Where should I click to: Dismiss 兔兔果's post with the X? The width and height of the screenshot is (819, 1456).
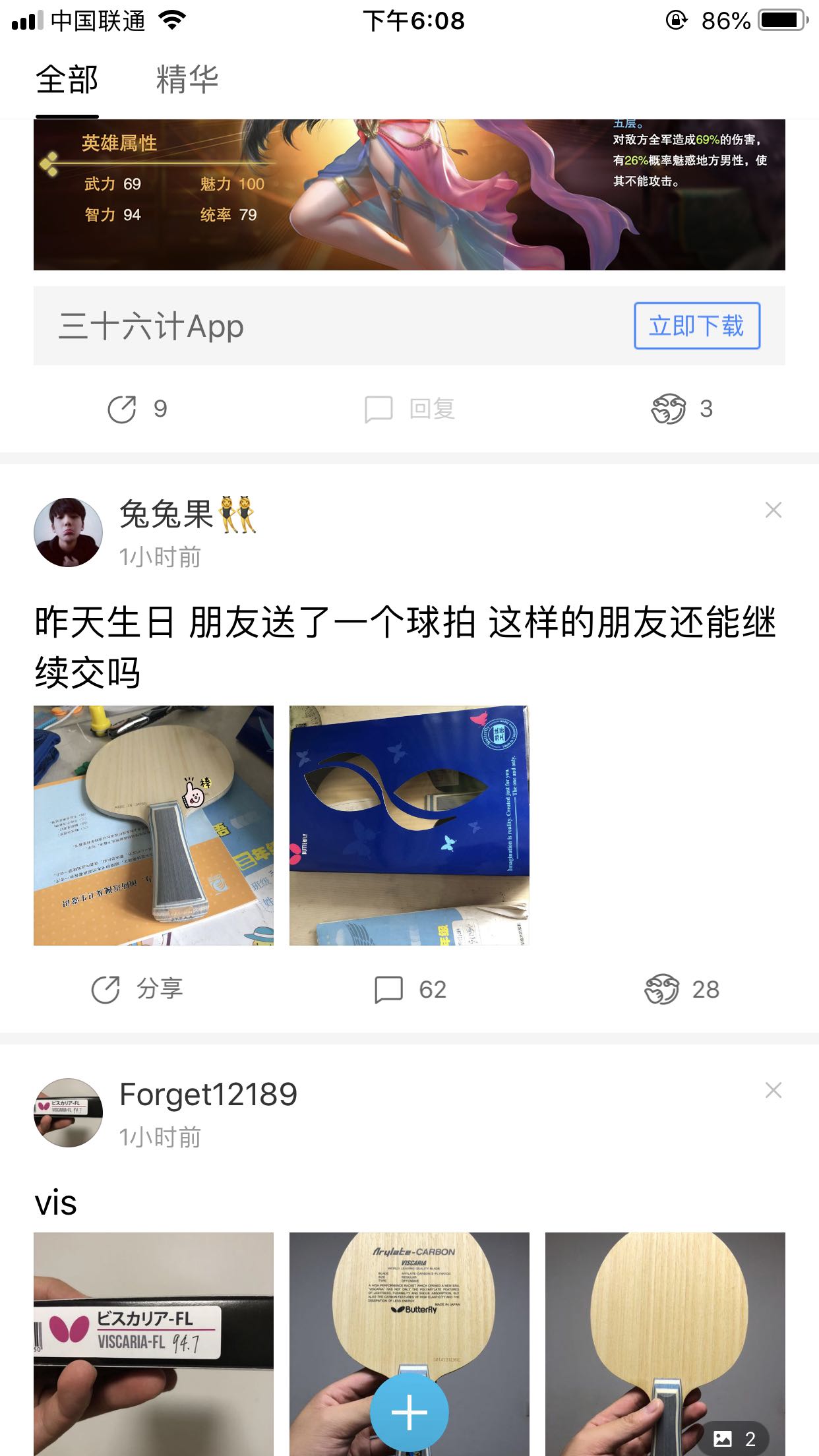point(773,510)
